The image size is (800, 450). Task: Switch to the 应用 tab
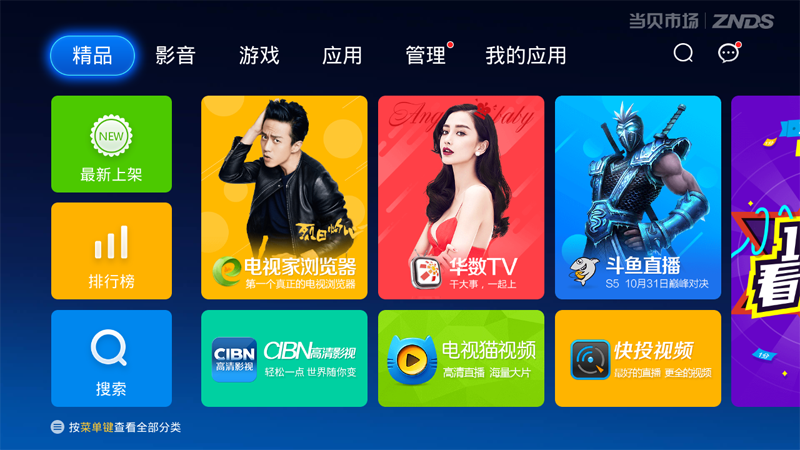pyautogui.click(x=342, y=56)
